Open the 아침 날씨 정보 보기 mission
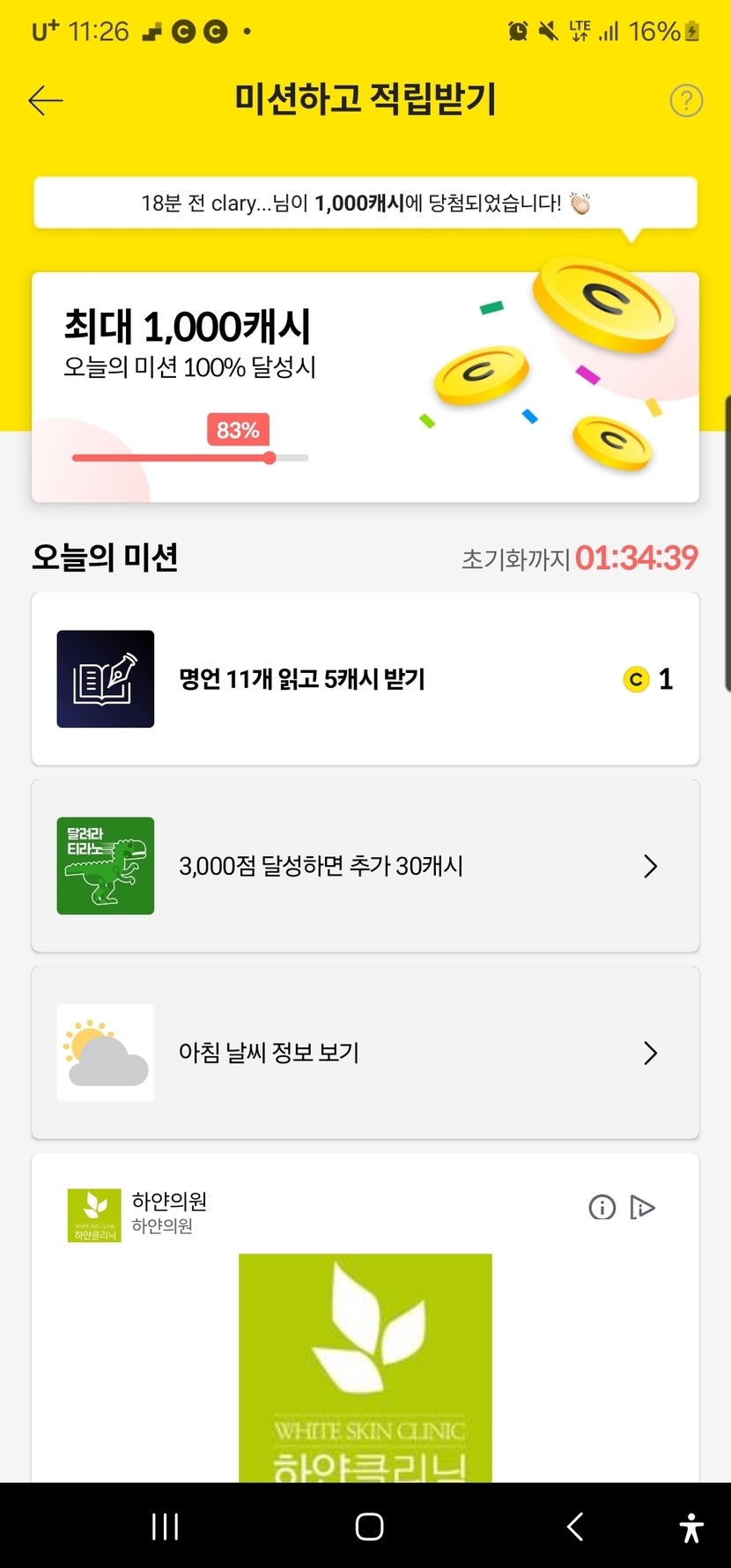731x1568 pixels. (x=365, y=1053)
